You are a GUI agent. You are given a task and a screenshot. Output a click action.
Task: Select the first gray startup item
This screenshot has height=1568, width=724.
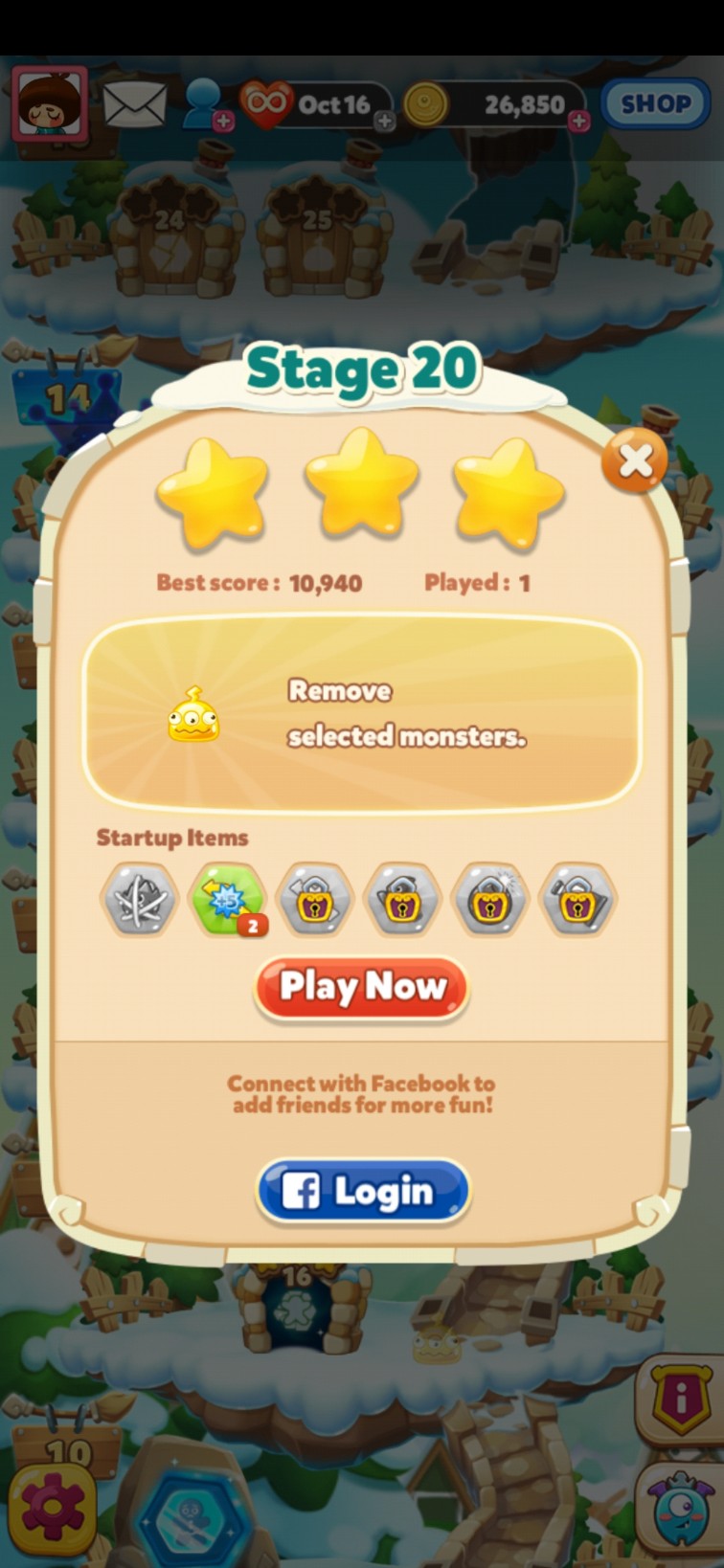pos(140,899)
